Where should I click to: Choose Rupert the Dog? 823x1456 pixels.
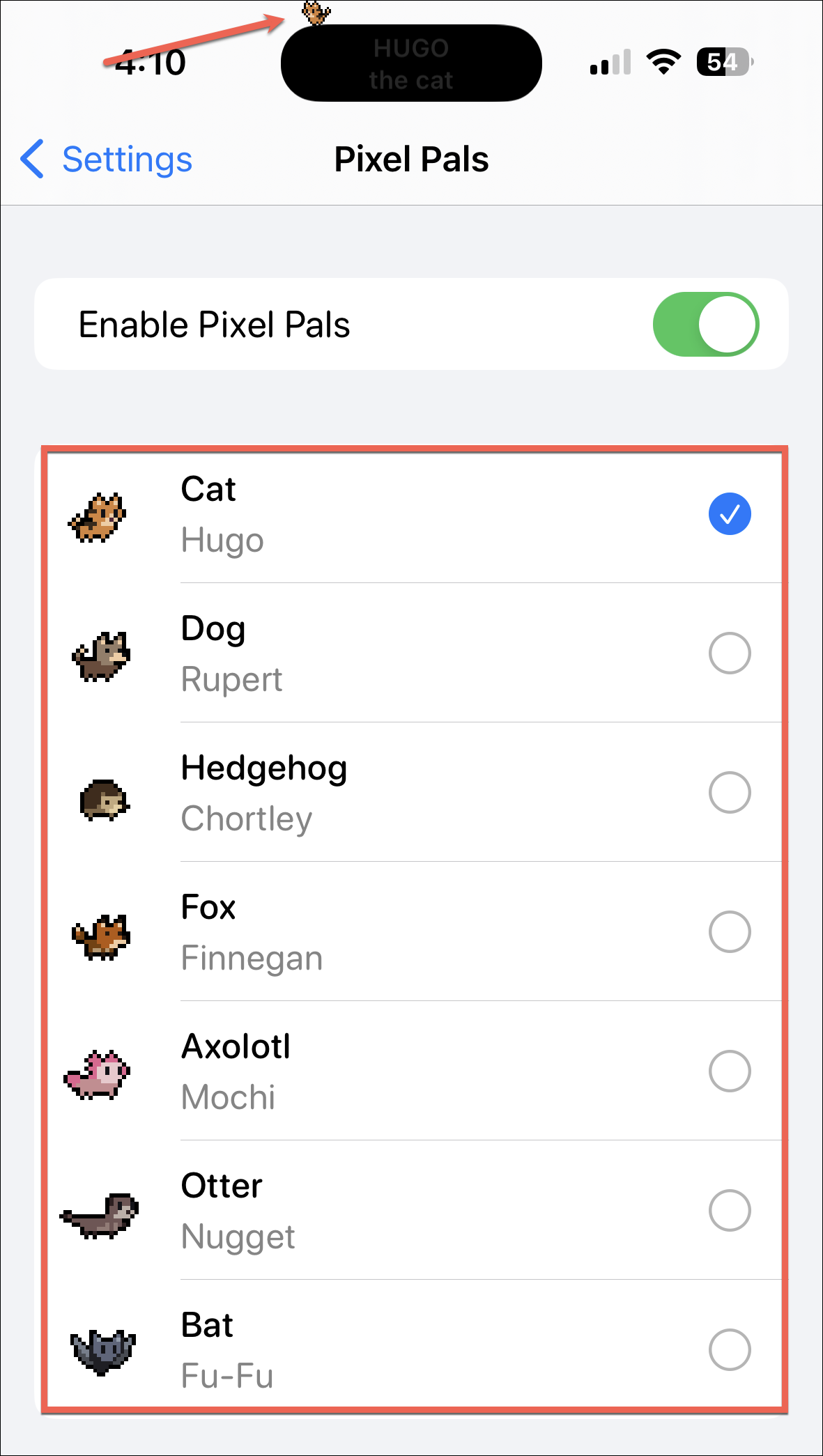pyautogui.click(x=729, y=653)
